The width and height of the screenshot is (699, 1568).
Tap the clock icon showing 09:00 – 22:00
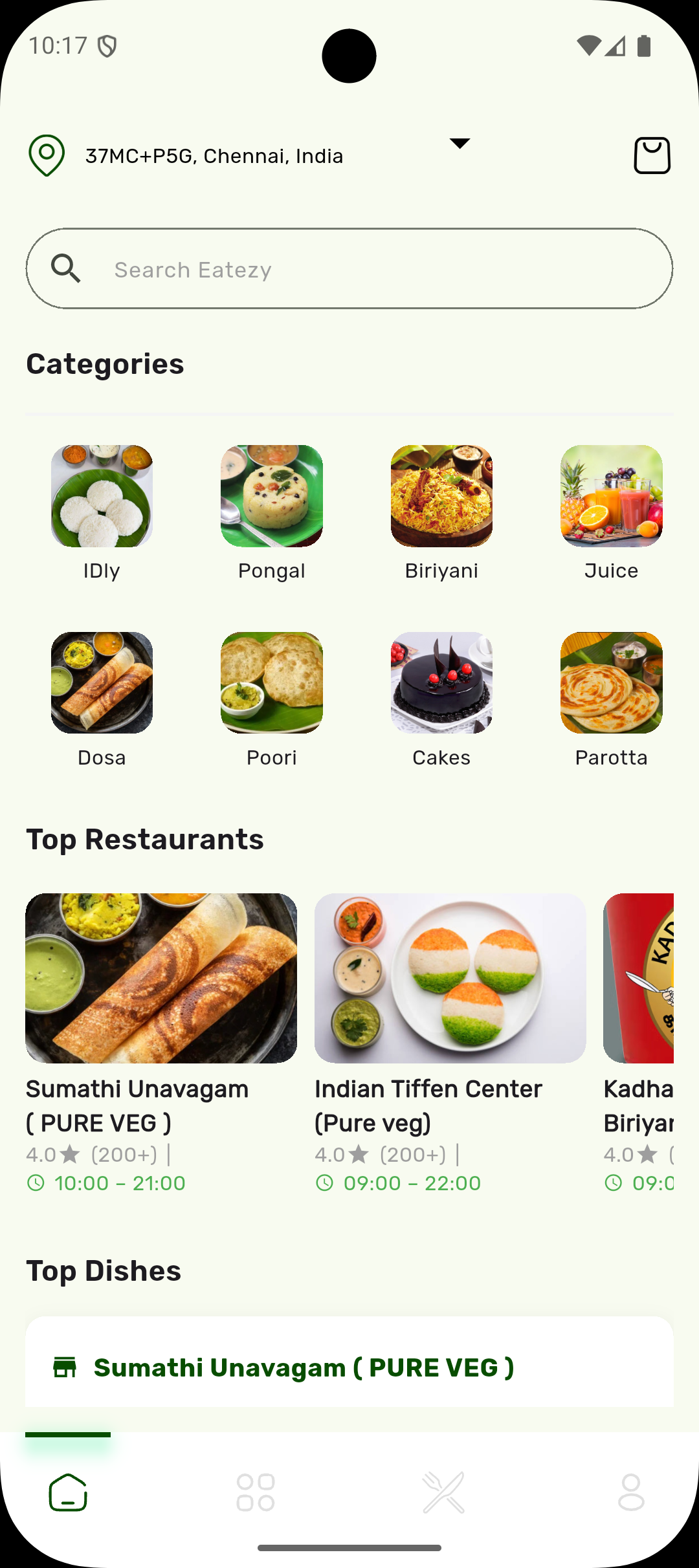(324, 1183)
